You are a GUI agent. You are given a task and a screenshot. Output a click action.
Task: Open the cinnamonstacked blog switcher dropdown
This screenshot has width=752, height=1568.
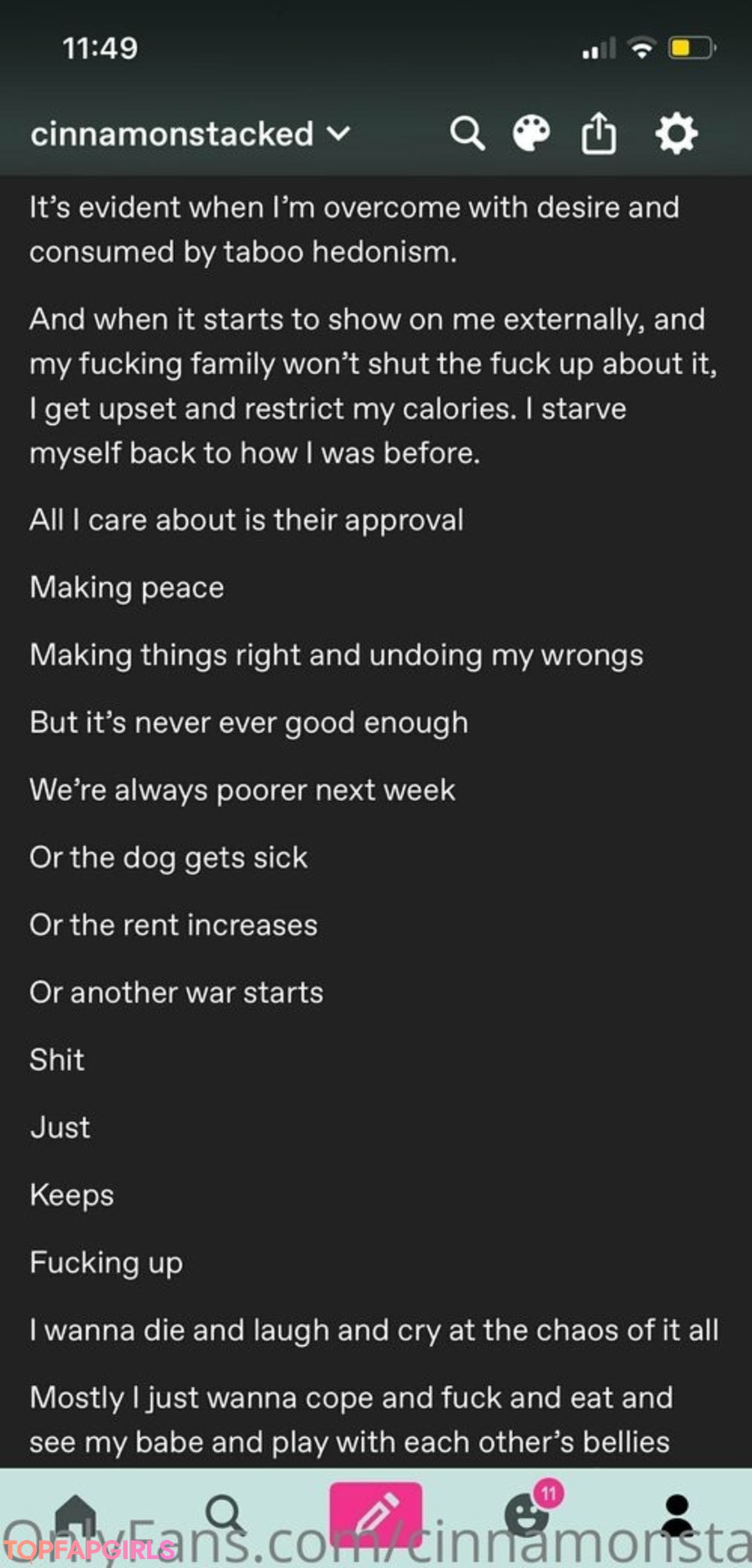190,134
